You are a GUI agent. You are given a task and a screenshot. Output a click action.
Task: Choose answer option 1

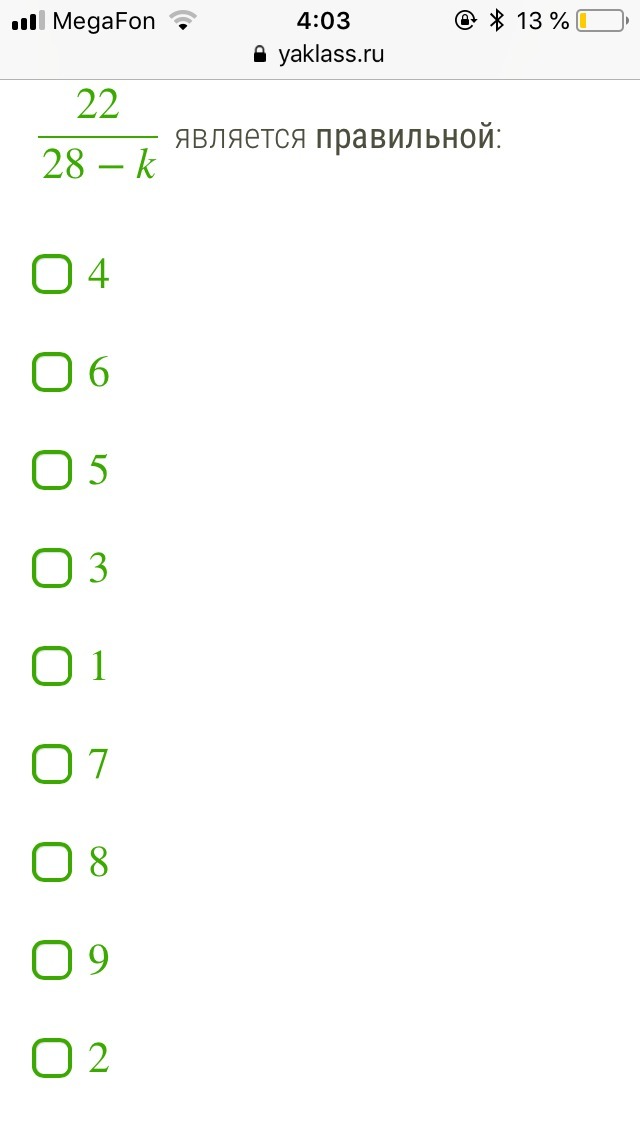pyautogui.click(x=52, y=666)
